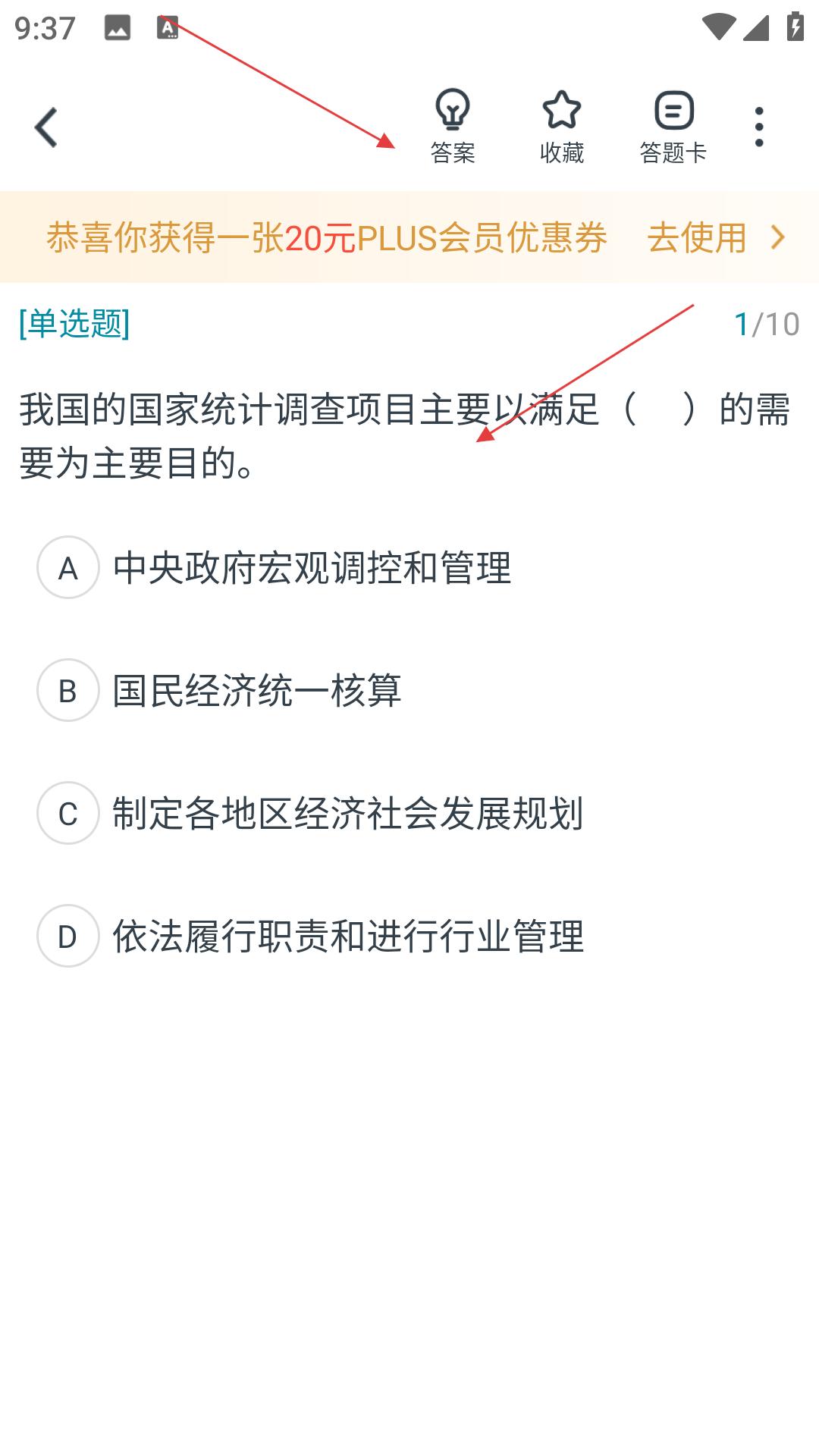Go back using the top-left arrow
This screenshot has height=1456, width=819.
point(46,127)
